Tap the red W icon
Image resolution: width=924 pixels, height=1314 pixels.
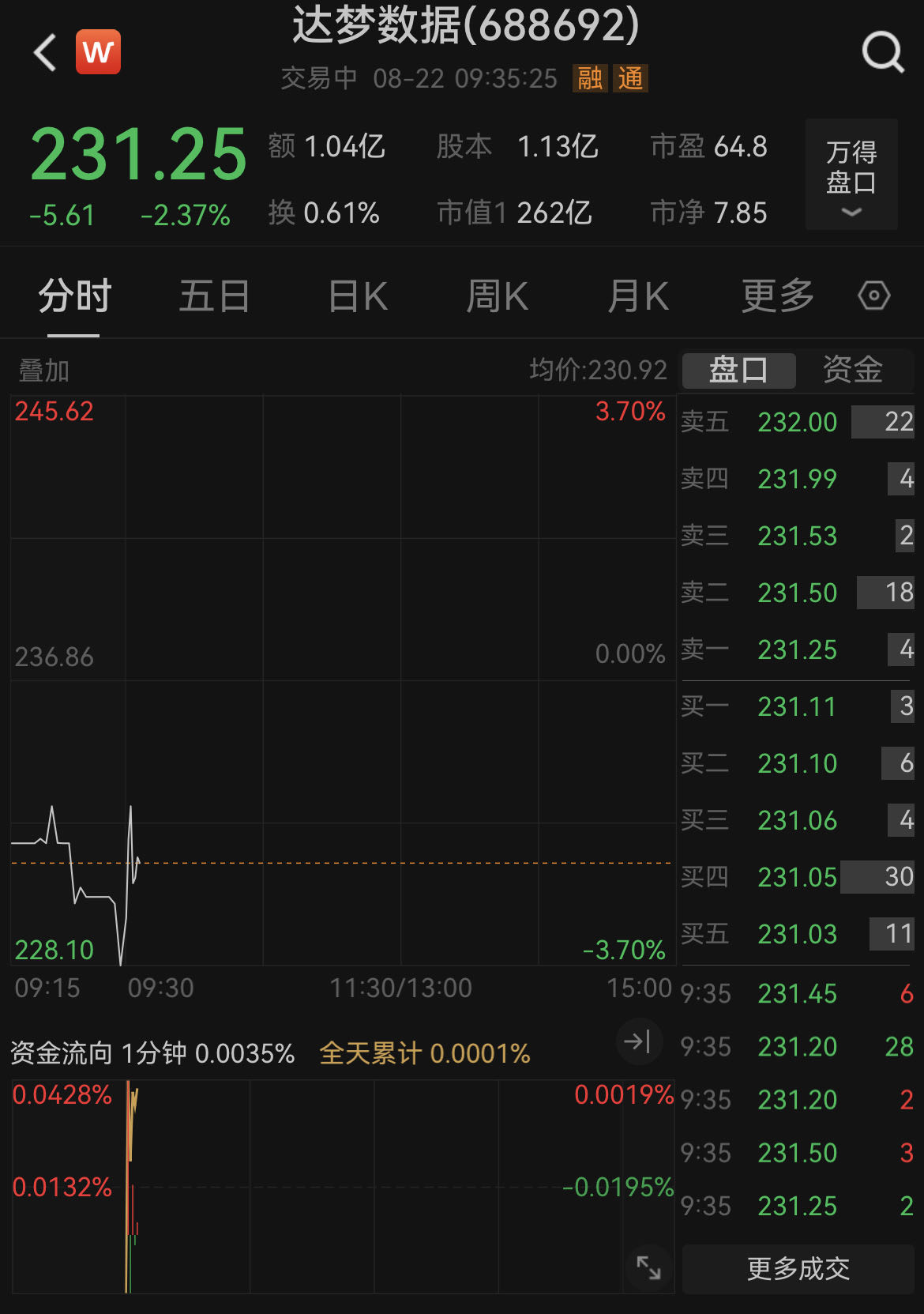[x=98, y=52]
